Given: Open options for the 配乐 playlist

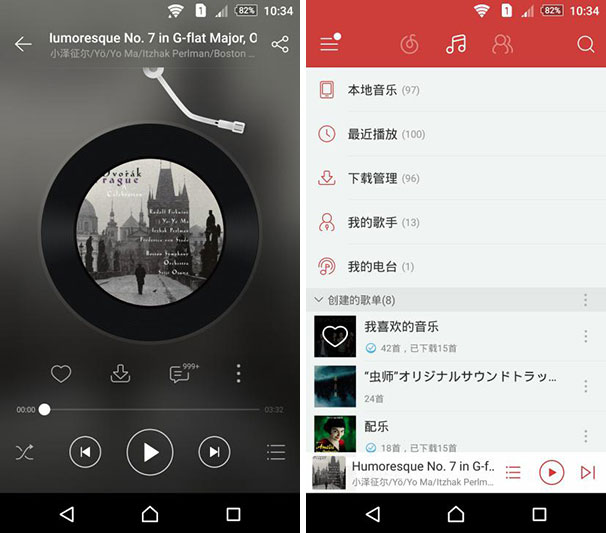Looking at the screenshot, I should (586, 436).
